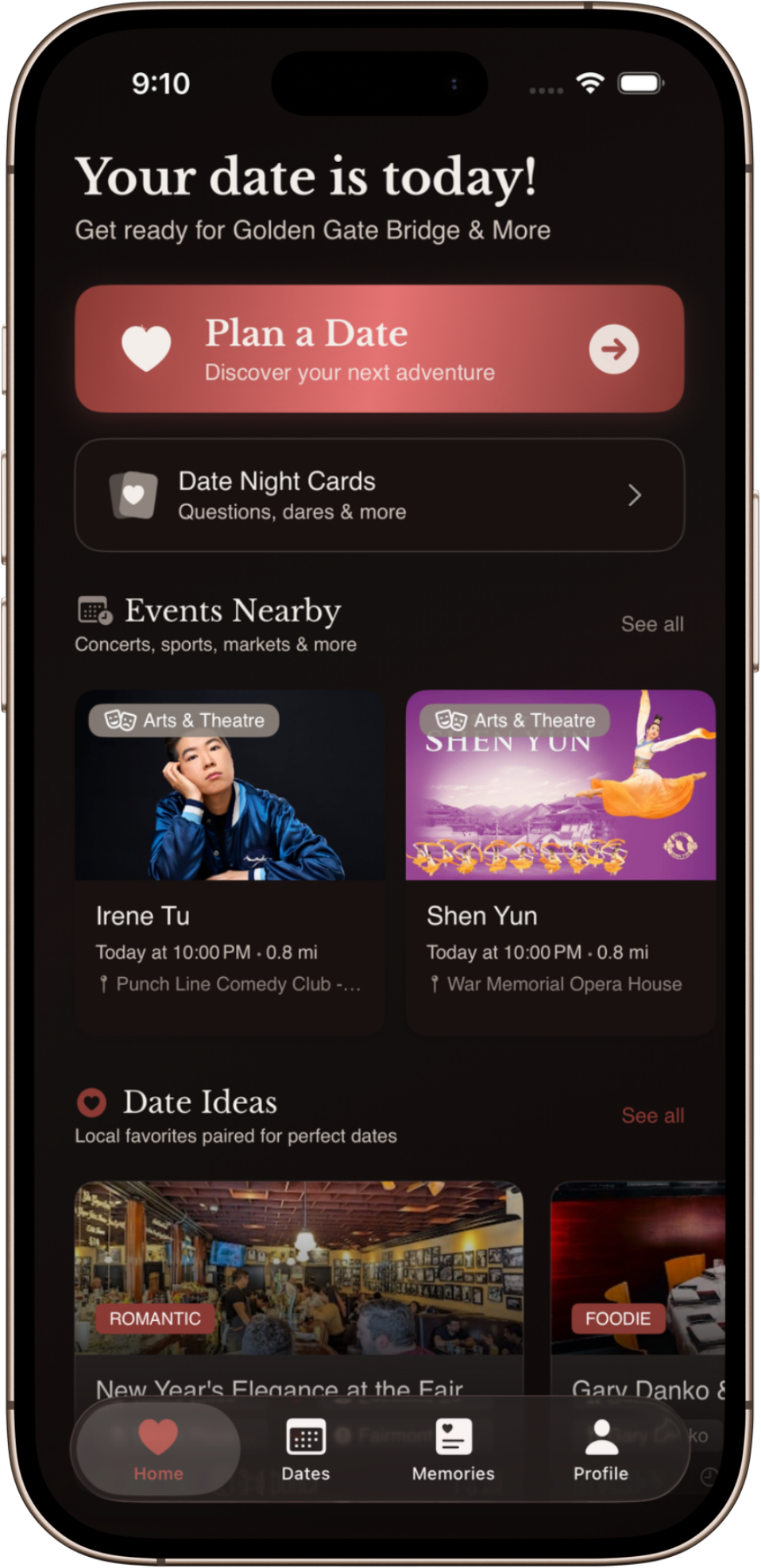Image resolution: width=761 pixels, height=1568 pixels.
Task: Open Date Night Cards
Action: [379, 495]
